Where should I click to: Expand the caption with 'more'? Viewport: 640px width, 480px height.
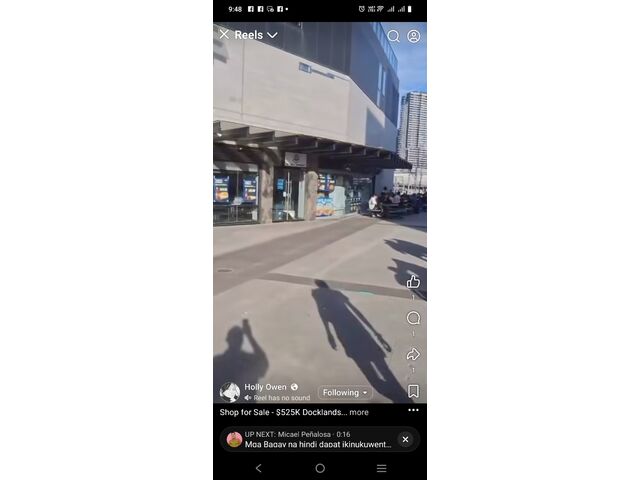[x=359, y=412]
